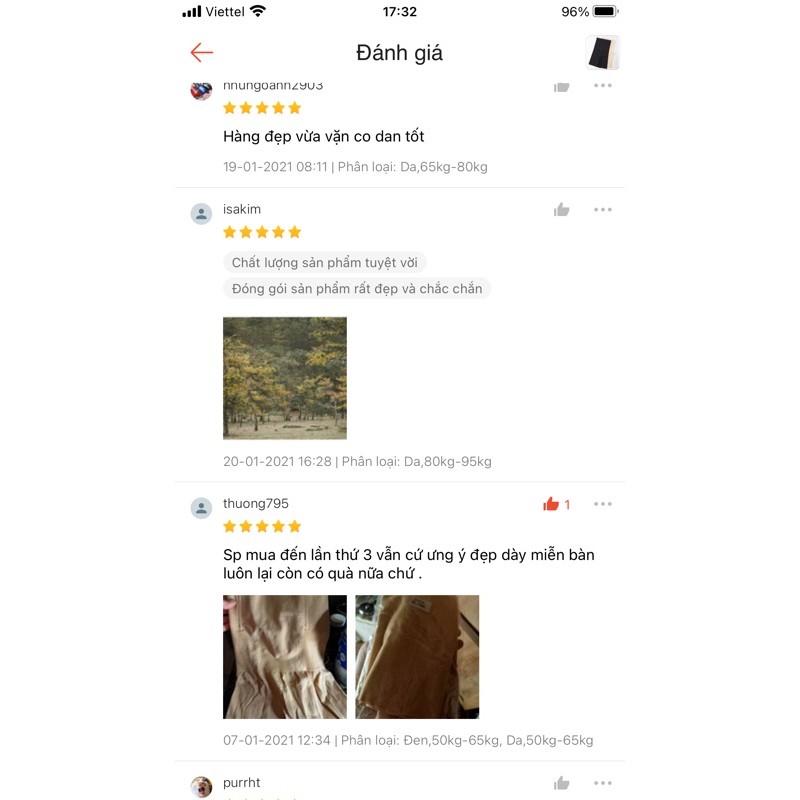
Task: Like the review by purrht
Action: tap(562, 783)
